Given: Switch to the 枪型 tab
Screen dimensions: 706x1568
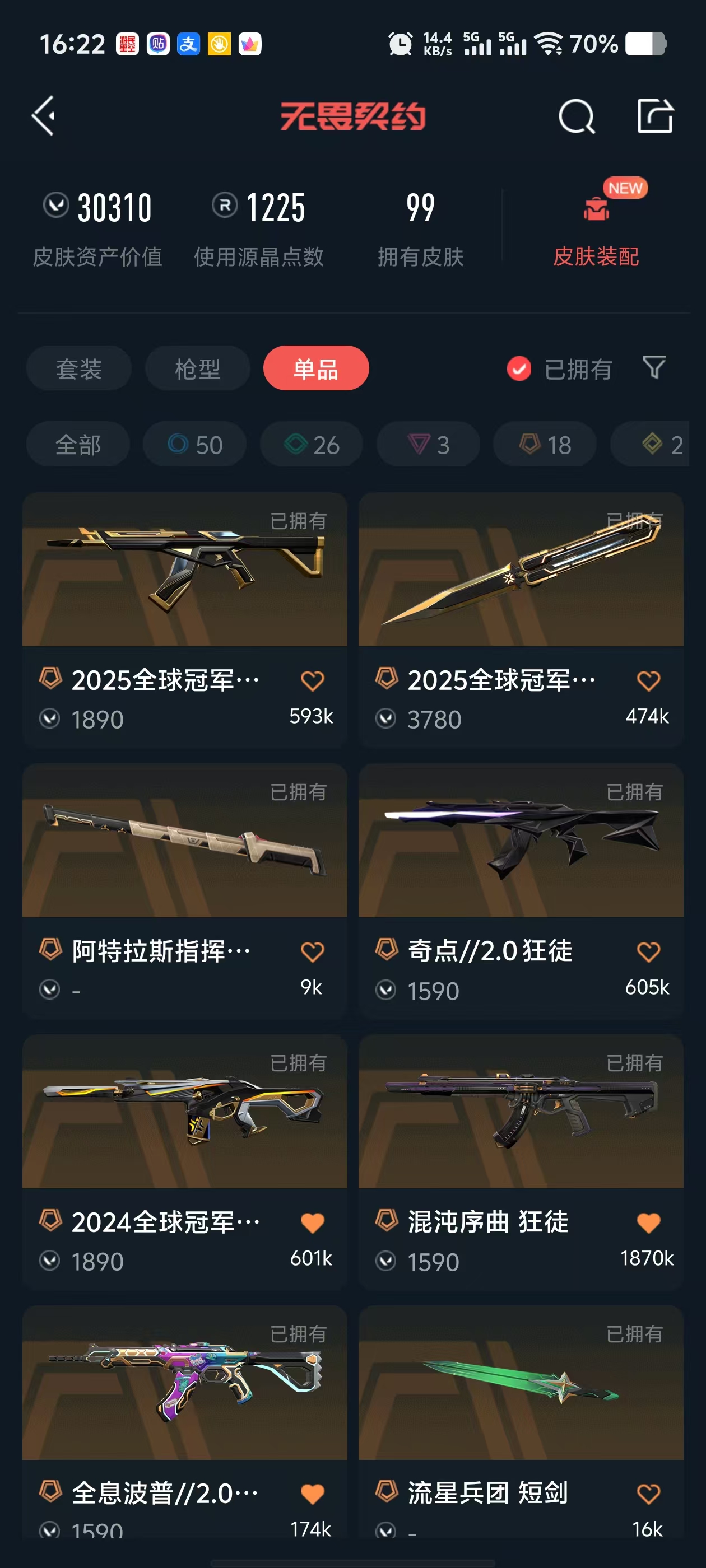Looking at the screenshot, I should point(197,369).
